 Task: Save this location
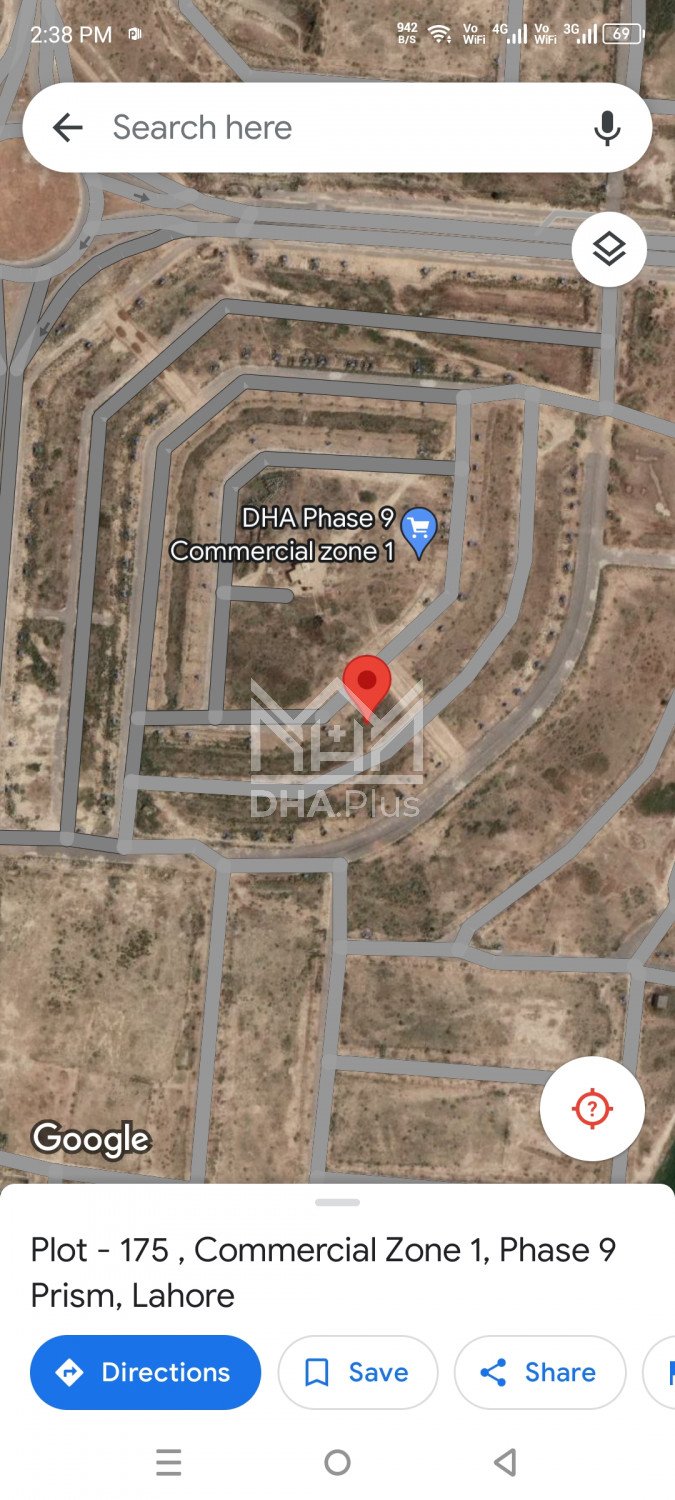[x=358, y=1372]
